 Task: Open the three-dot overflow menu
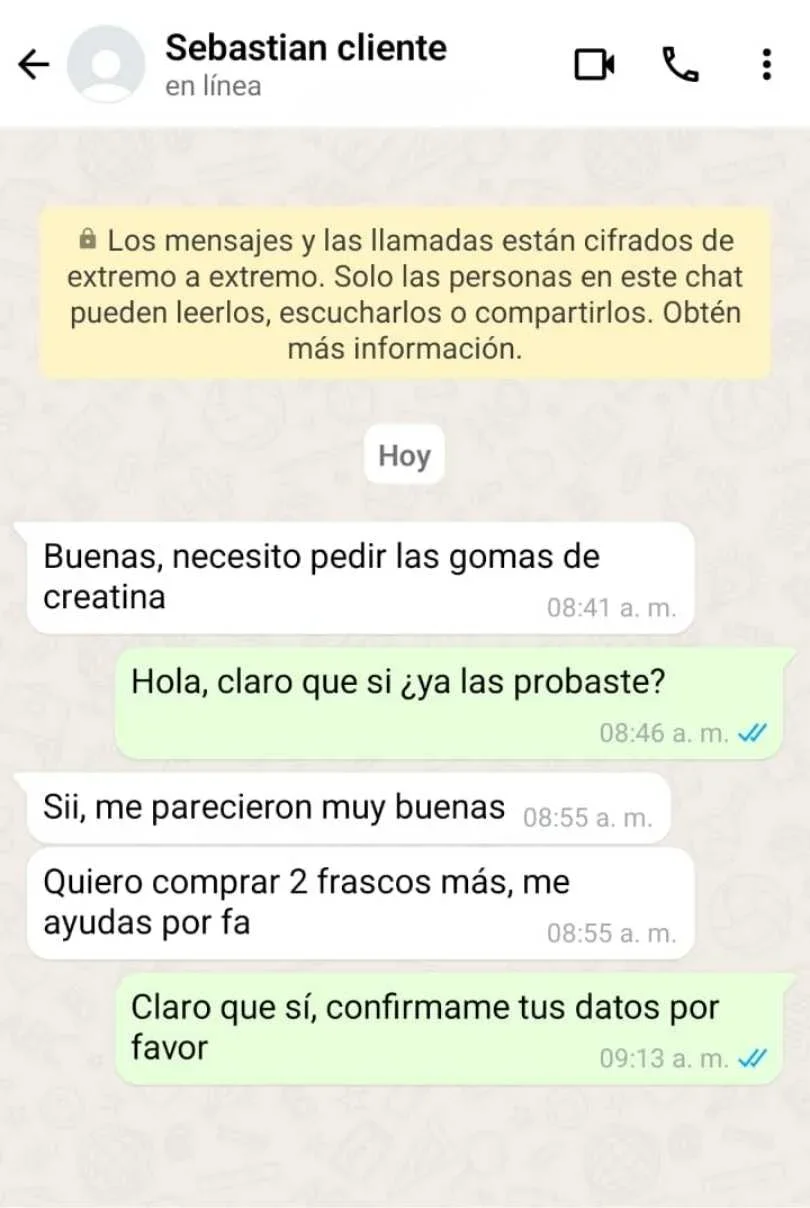(766, 65)
